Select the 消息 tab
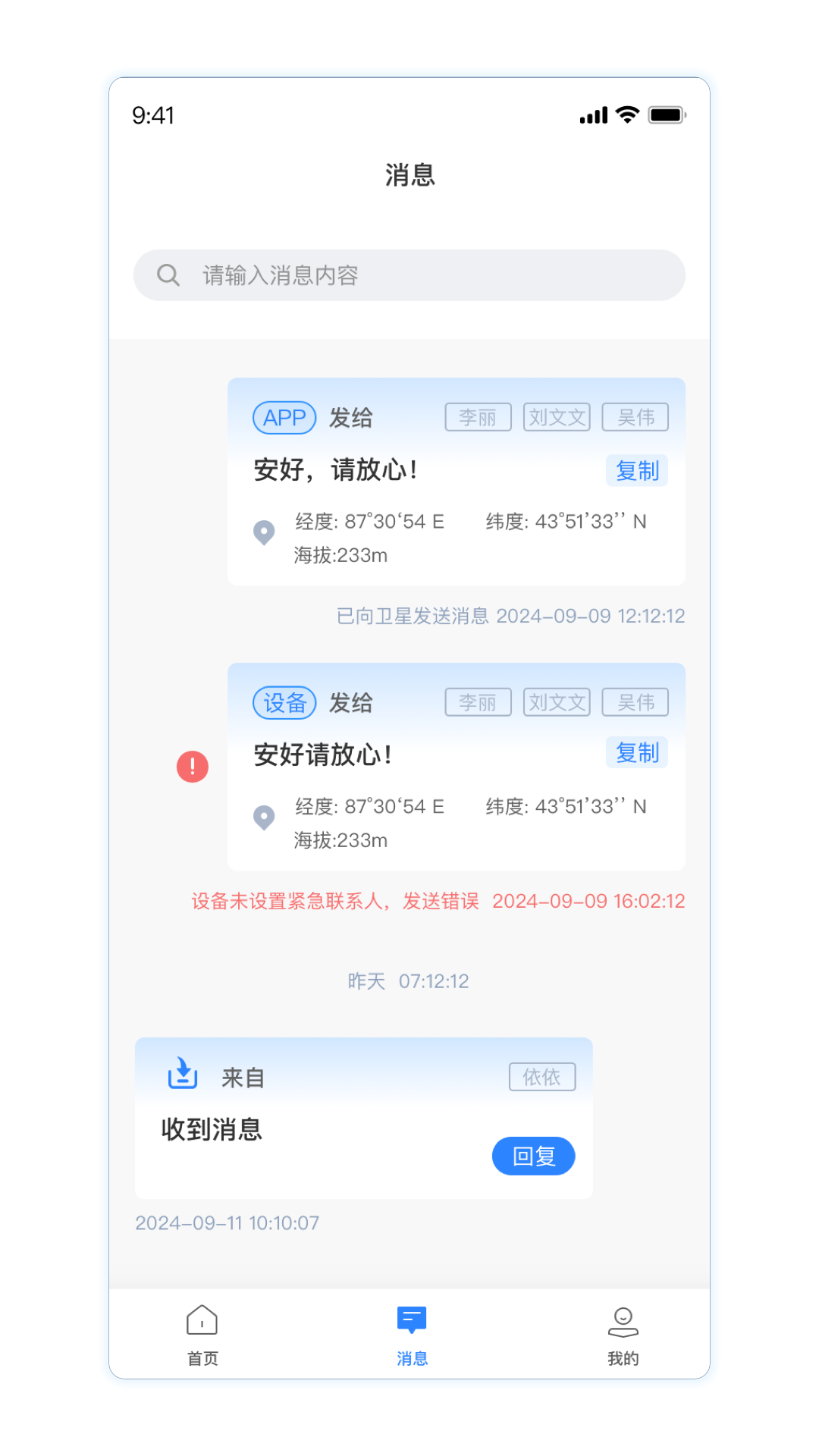819x1456 pixels. (x=412, y=1335)
